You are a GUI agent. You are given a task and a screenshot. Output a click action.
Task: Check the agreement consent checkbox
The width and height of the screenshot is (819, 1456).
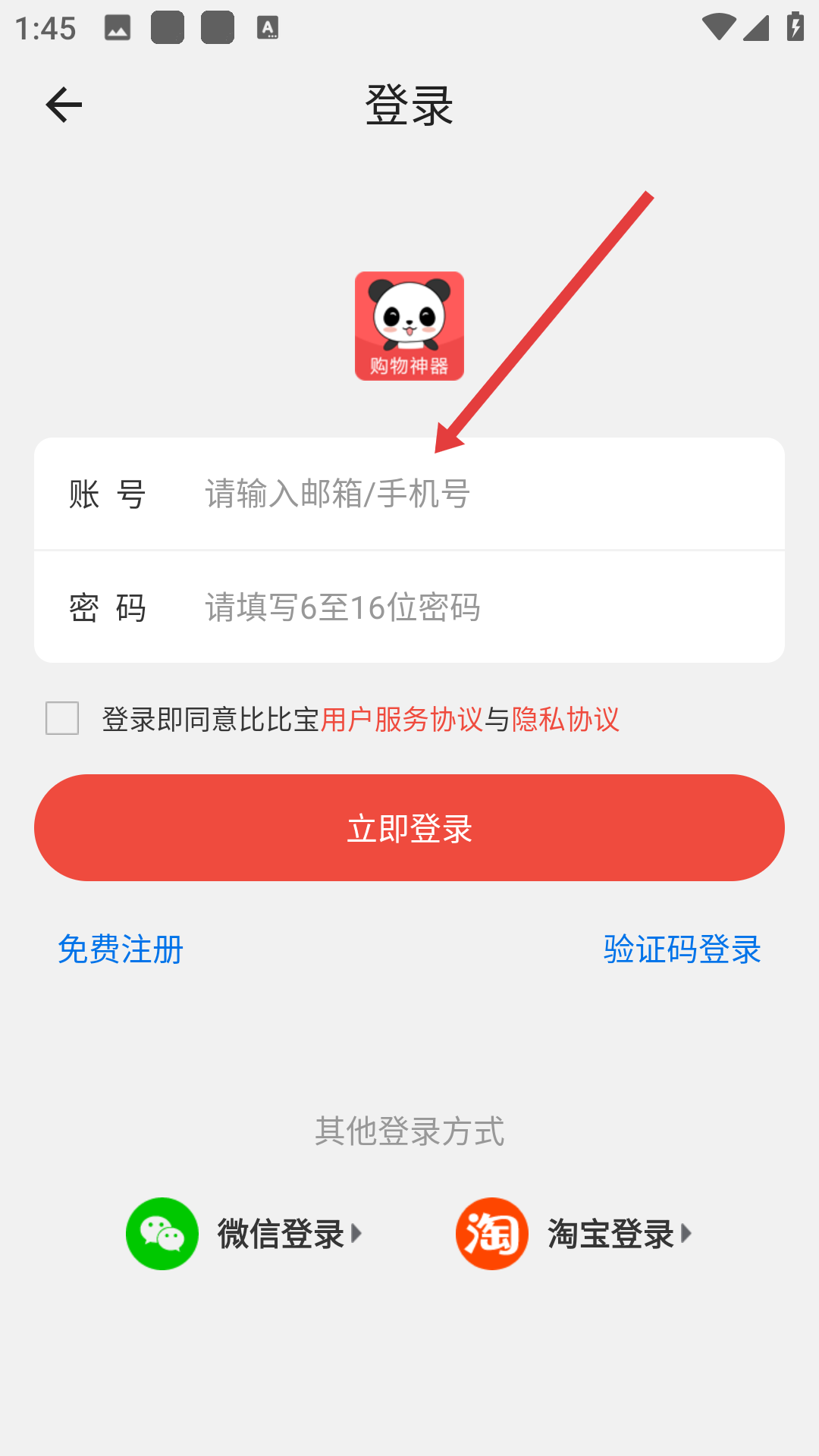point(62,718)
